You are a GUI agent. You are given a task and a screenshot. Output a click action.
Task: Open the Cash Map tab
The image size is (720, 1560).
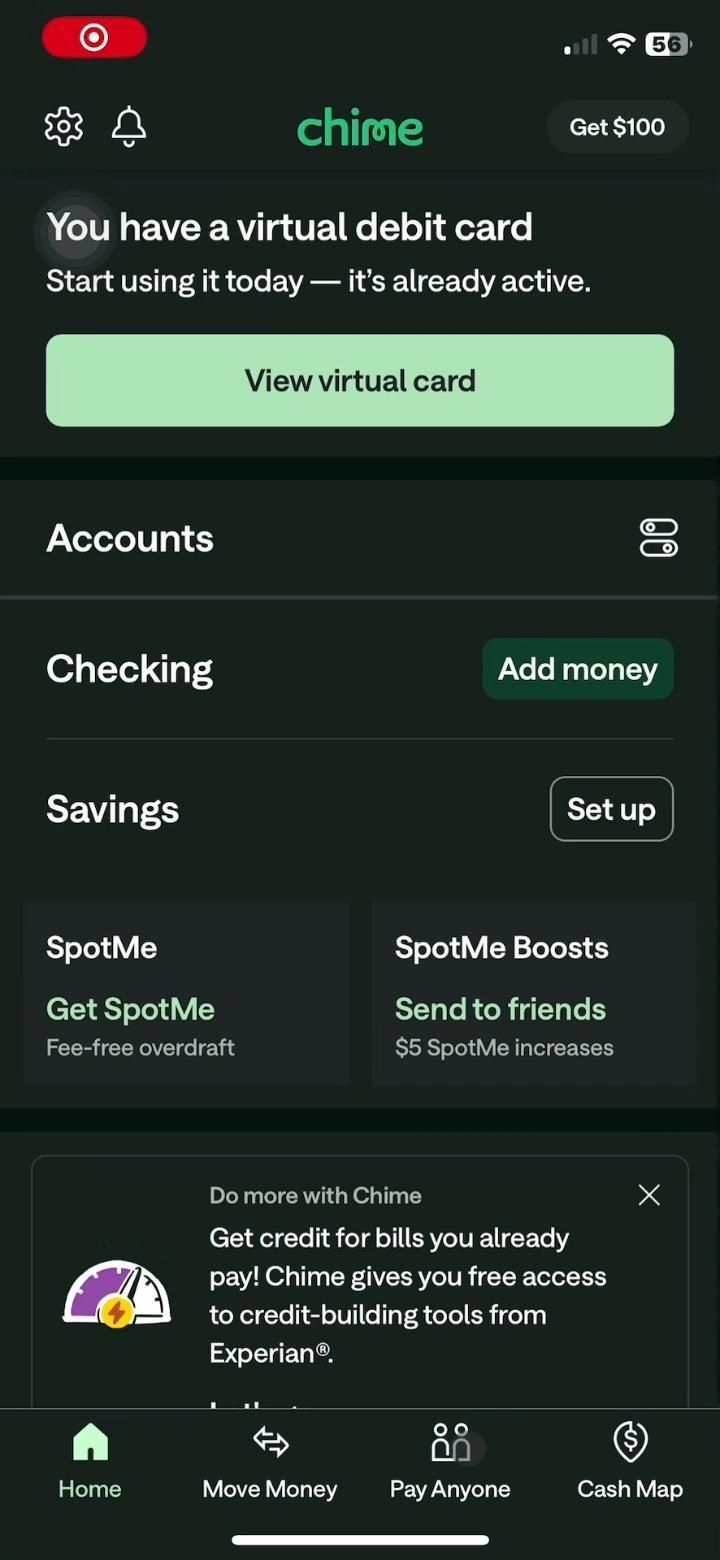630,1461
